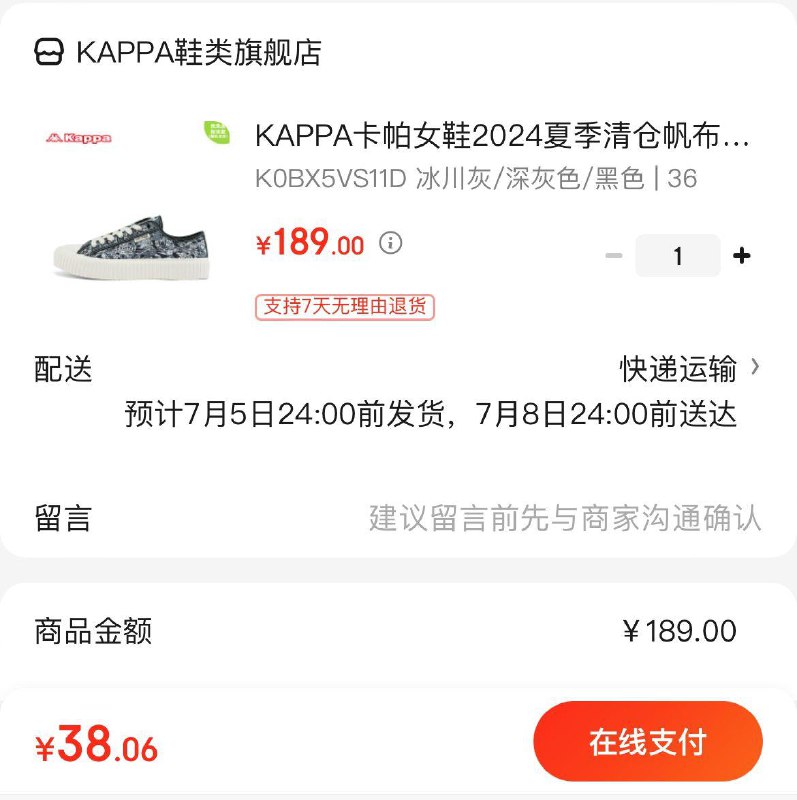
Task: Tap the 支持7天无理由退货 return policy tag
Action: point(345,308)
